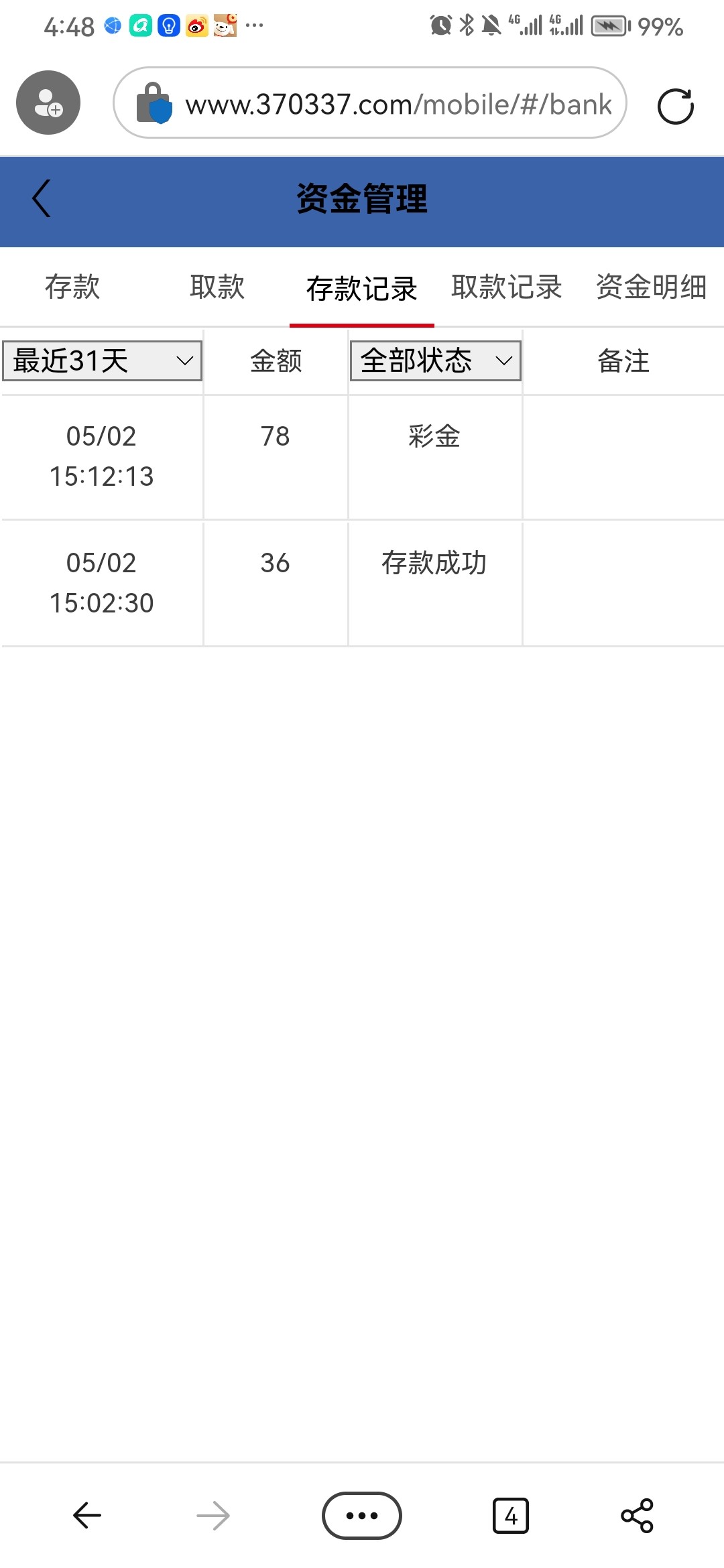This screenshot has width=724, height=1568.
Task: Switch to the 取款 tab
Action: pyautogui.click(x=217, y=287)
